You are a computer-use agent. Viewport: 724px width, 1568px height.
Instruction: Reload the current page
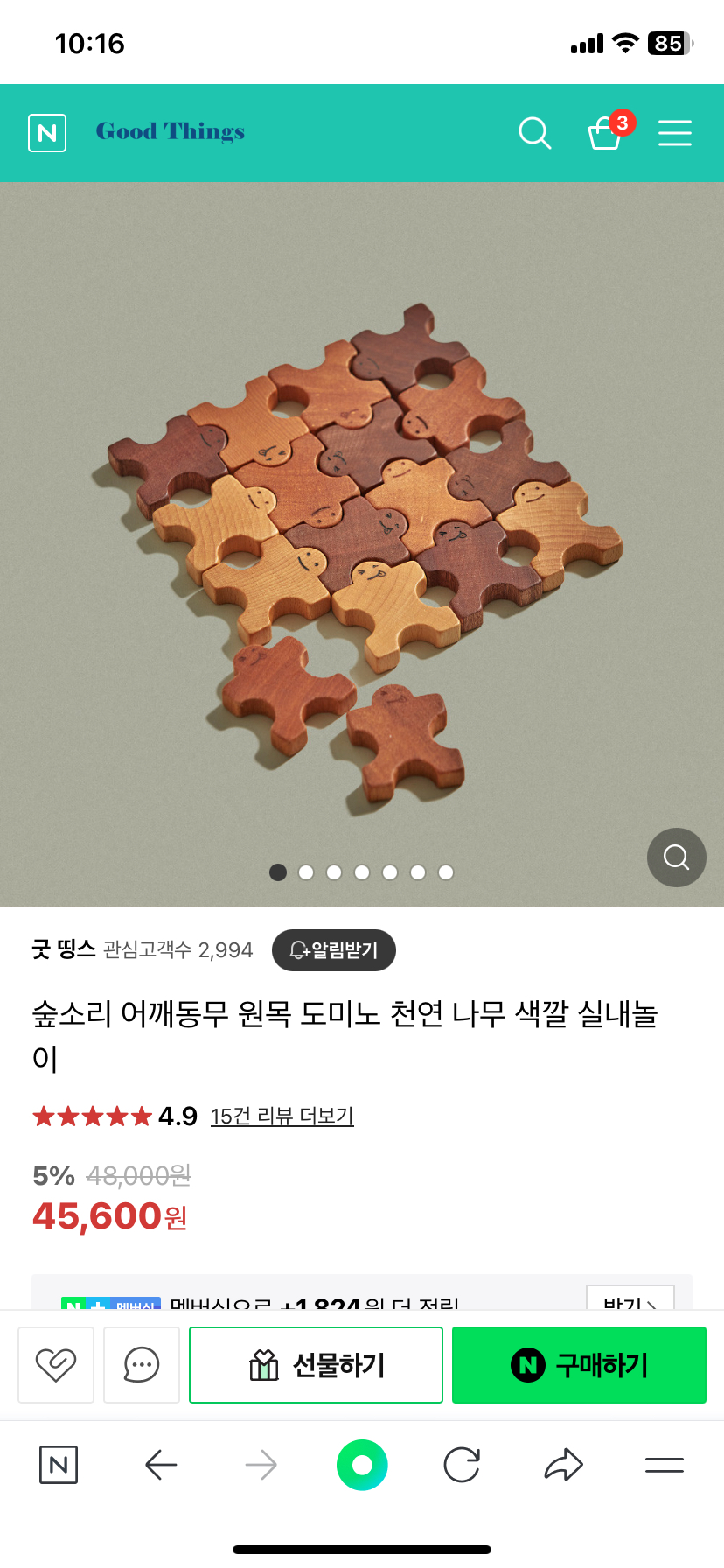(462, 1465)
